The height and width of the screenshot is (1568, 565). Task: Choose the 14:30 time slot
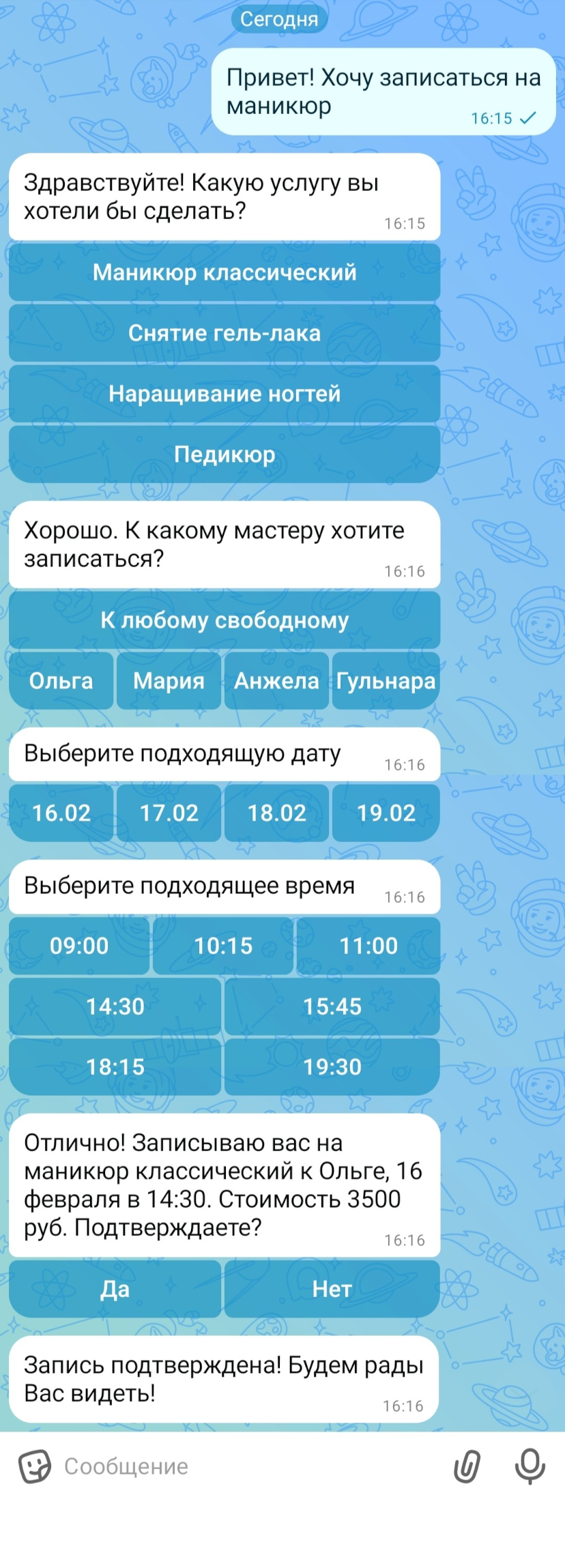tap(115, 1006)
